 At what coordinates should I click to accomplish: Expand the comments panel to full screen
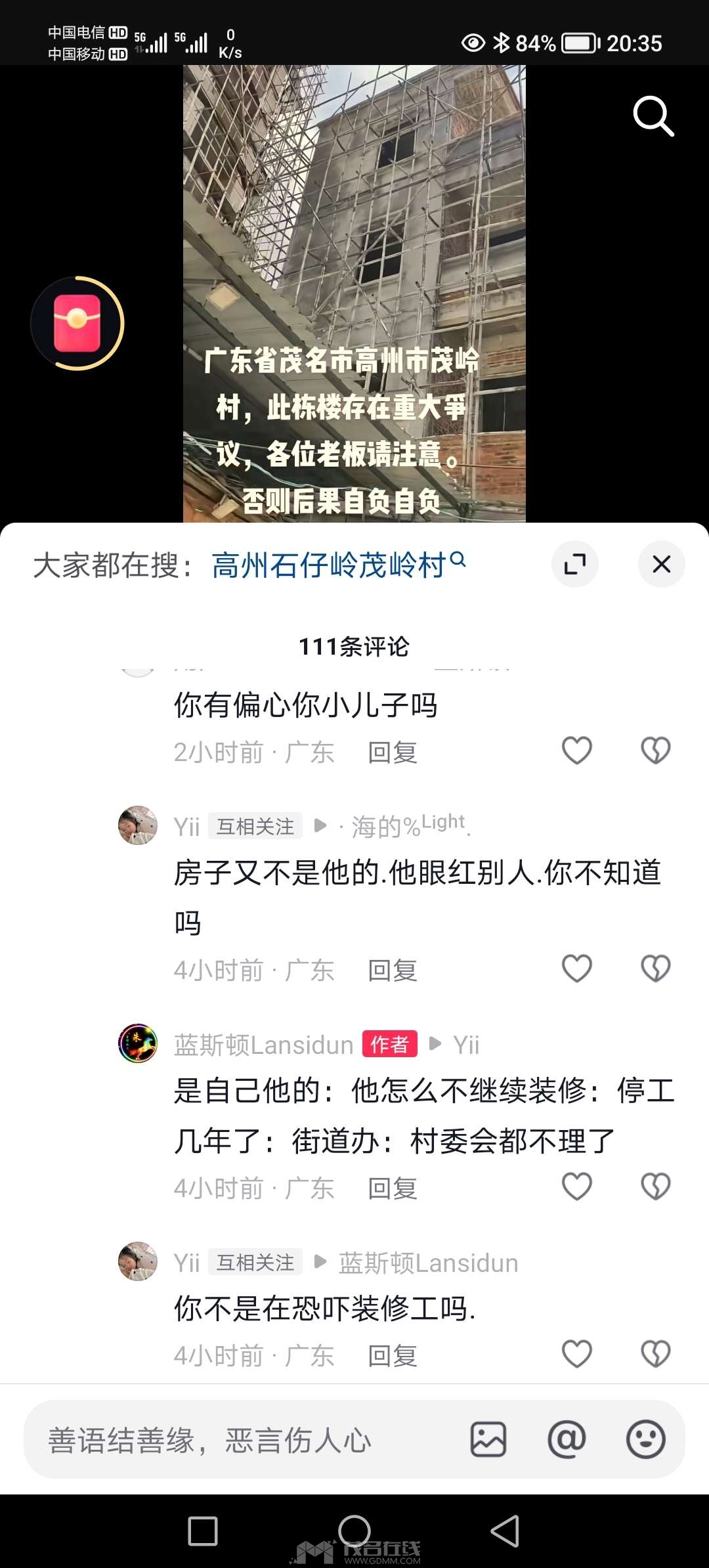[575, 564]
